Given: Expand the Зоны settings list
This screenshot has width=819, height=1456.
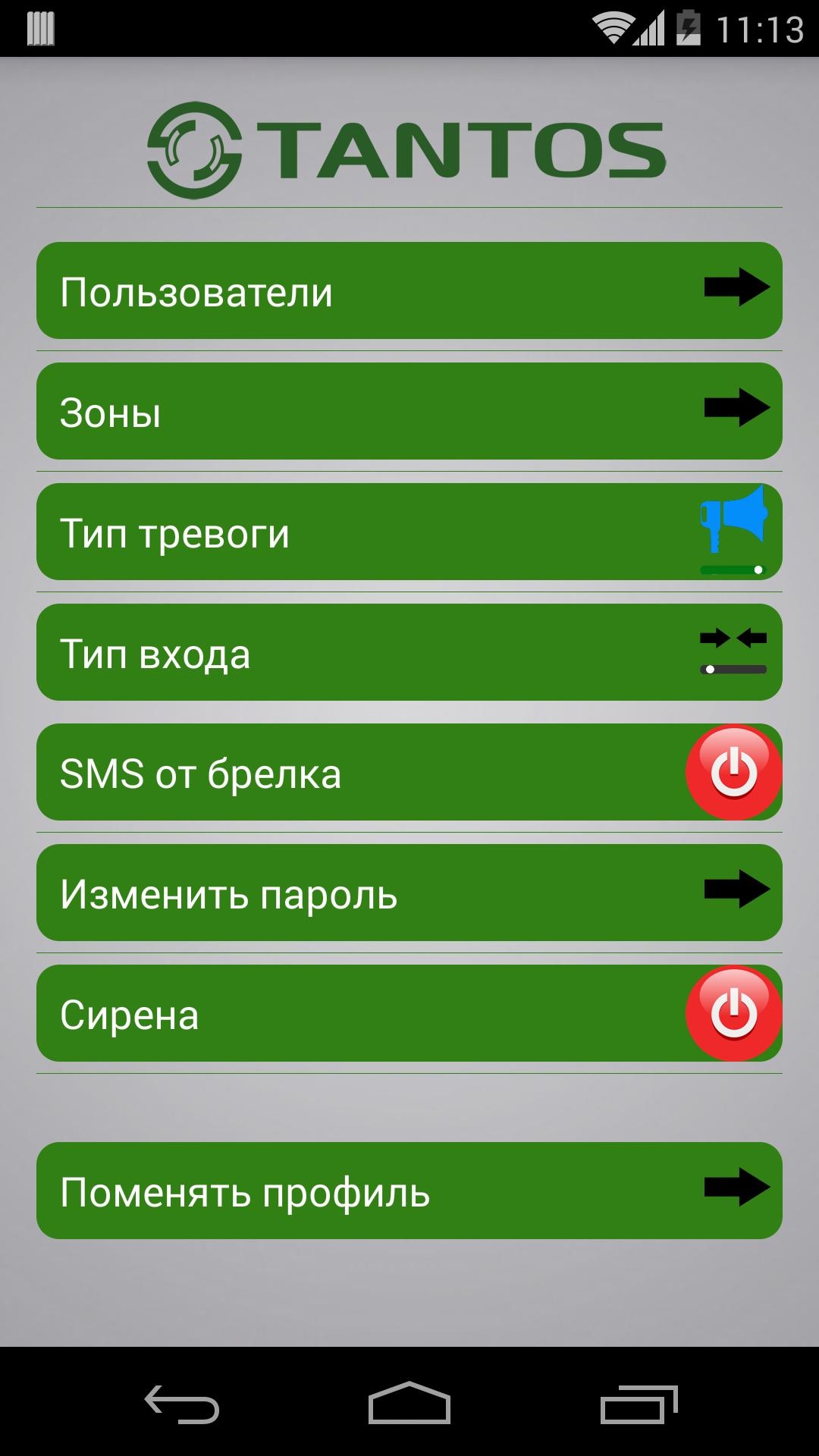Looking at the screenshot, I should (303, 412).
